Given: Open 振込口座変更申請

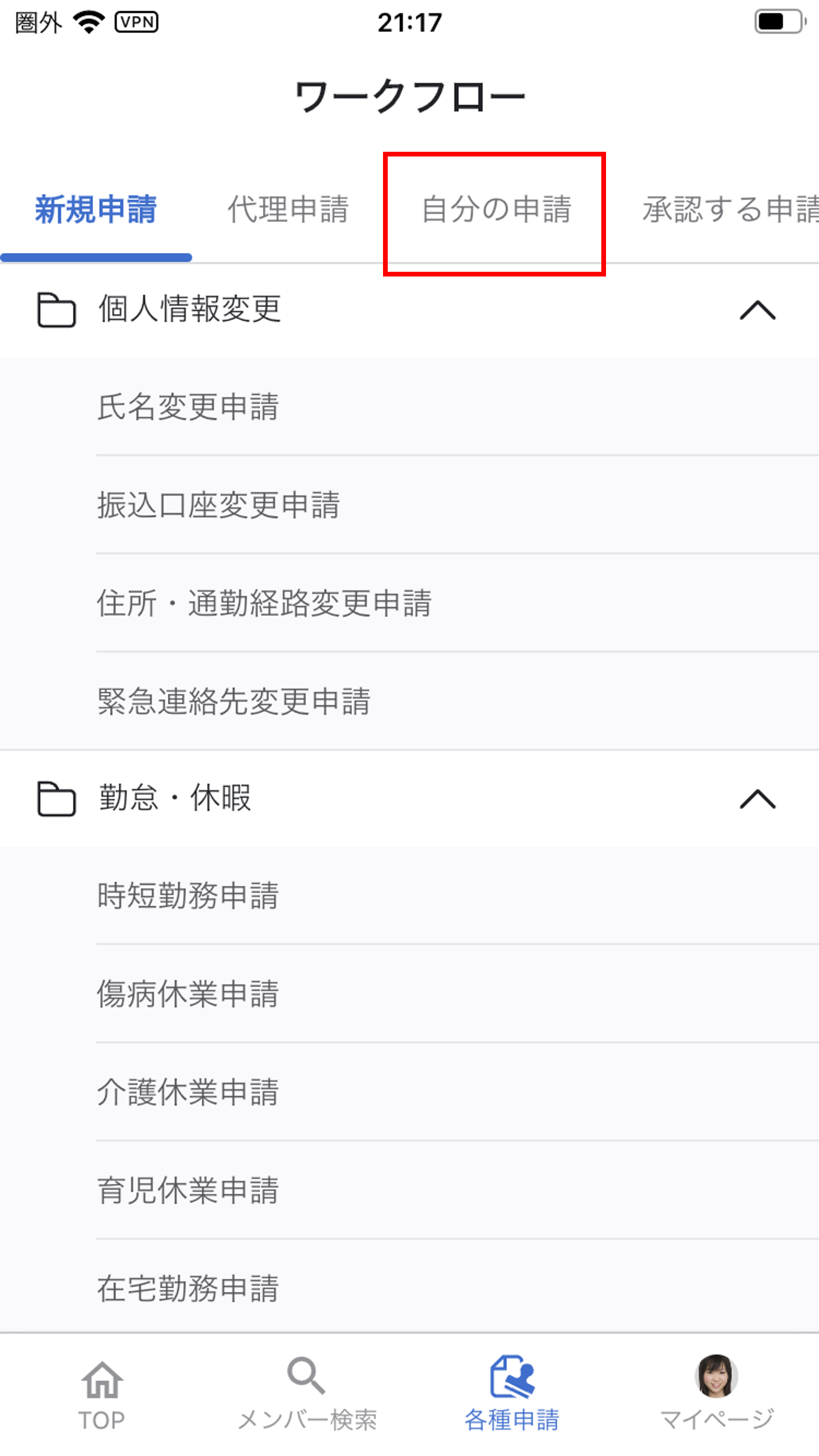Looking at the screenshot, I should point(409,505).
